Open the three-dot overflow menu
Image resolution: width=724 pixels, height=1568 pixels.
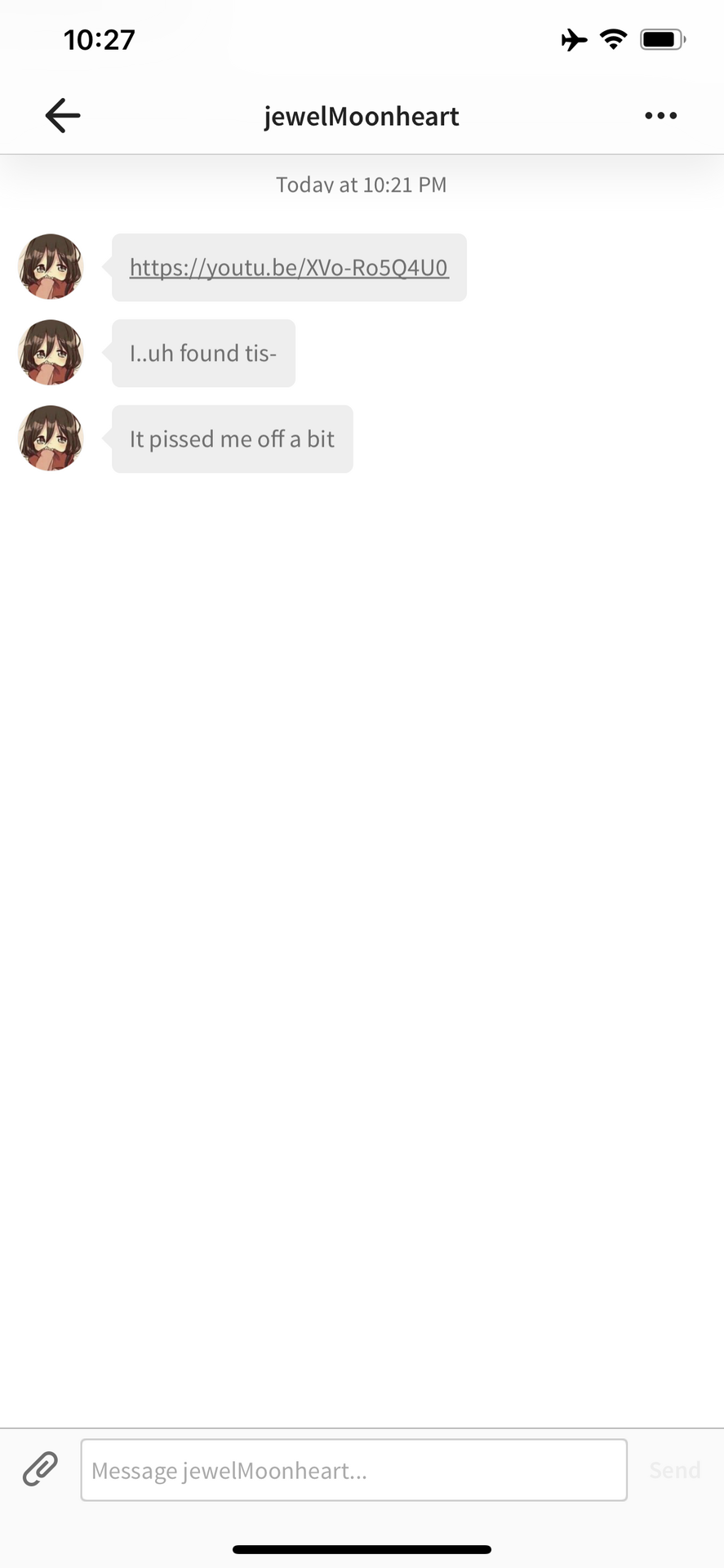pos(660,115)
